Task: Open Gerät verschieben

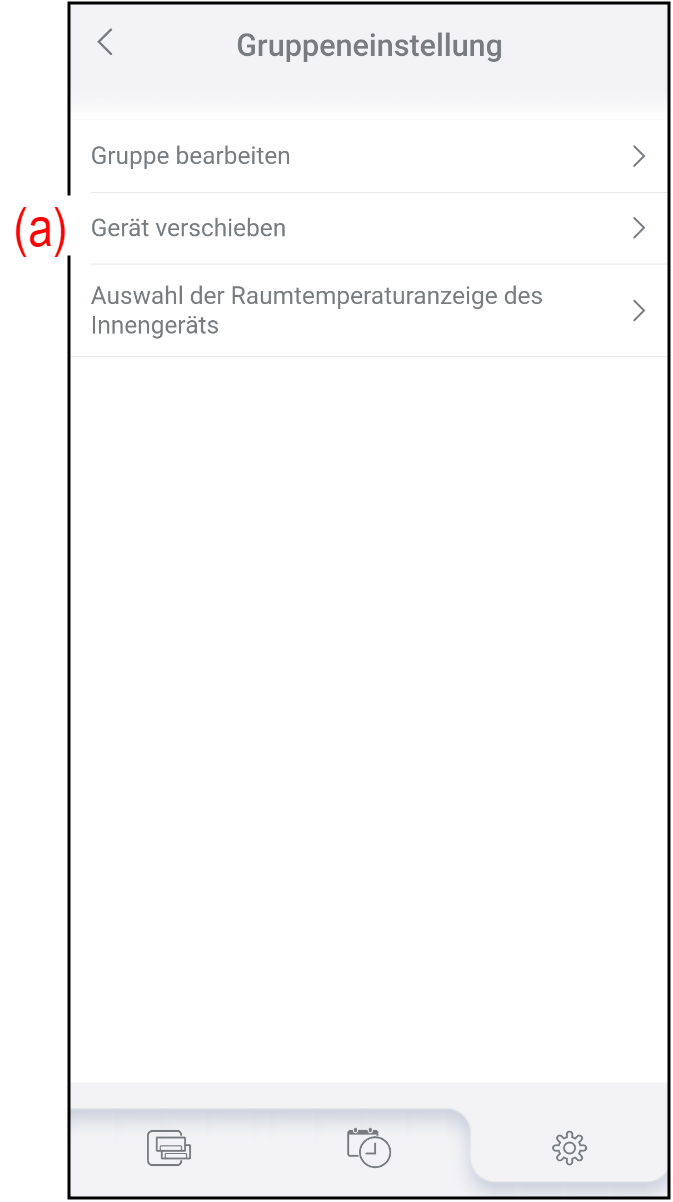Action: click(x=368, y=228)
